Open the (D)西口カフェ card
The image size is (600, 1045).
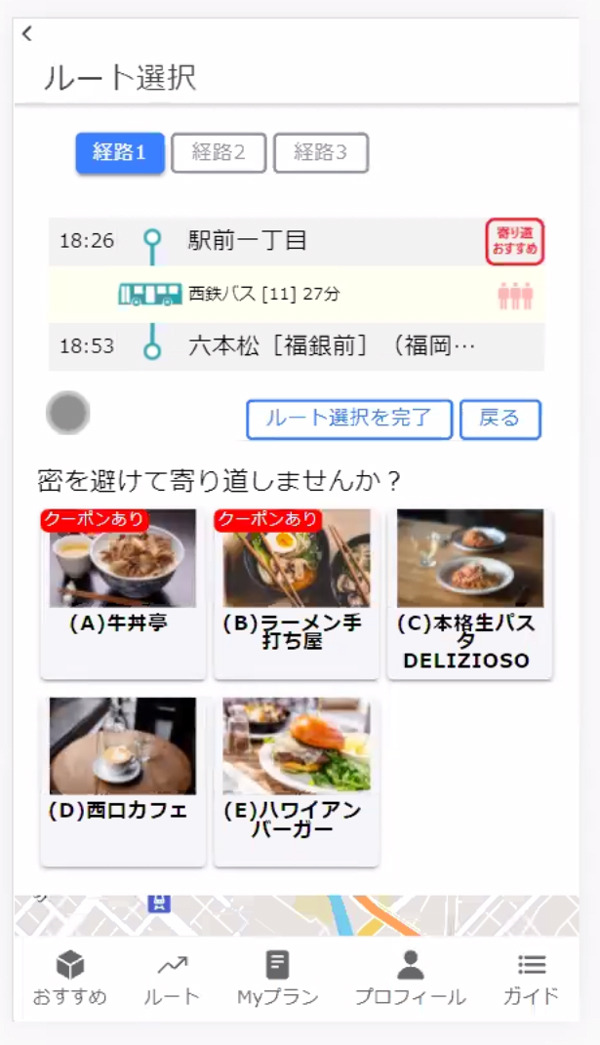coord(123,780)
